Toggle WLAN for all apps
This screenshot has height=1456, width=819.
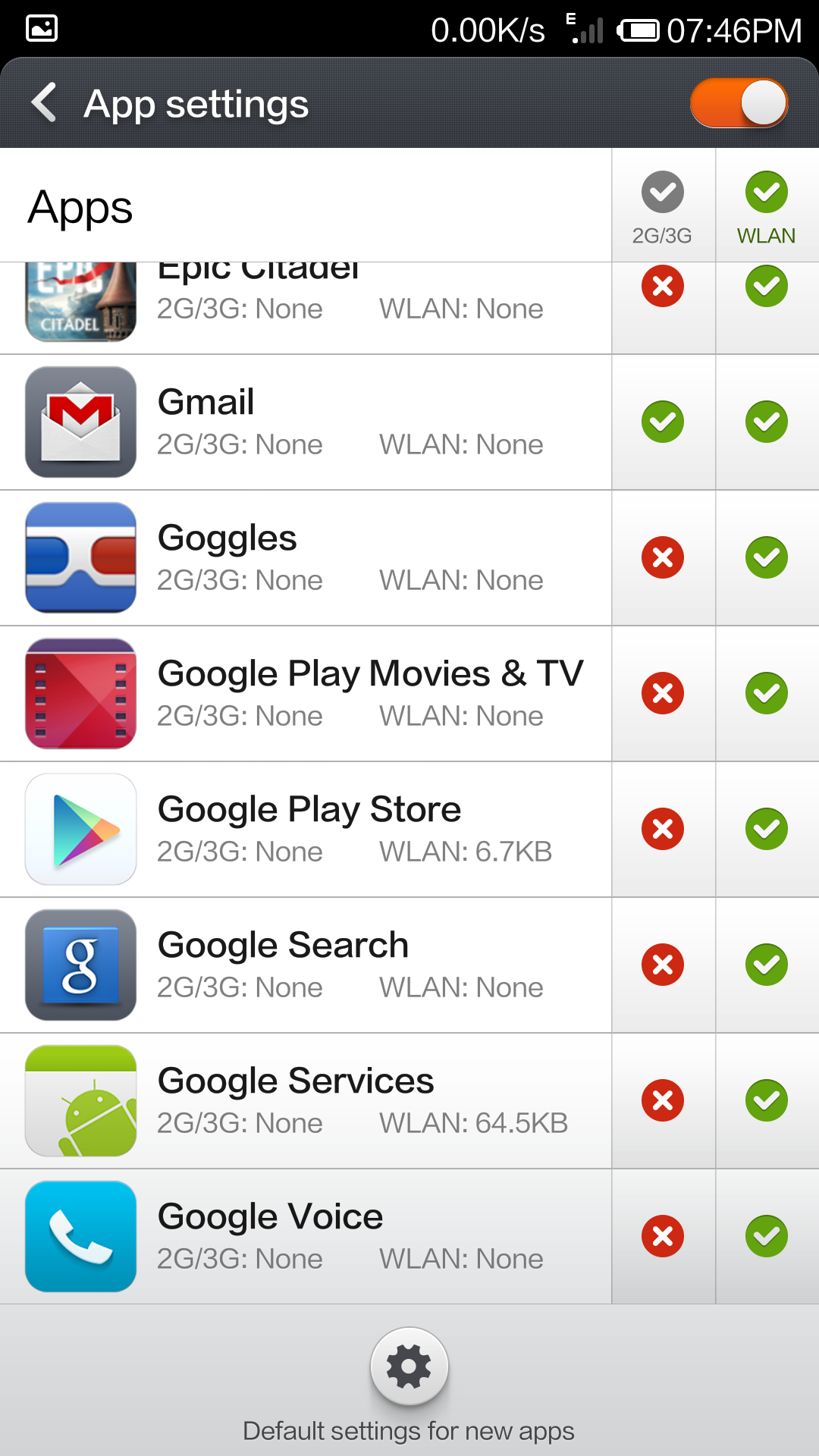point(767,193)
